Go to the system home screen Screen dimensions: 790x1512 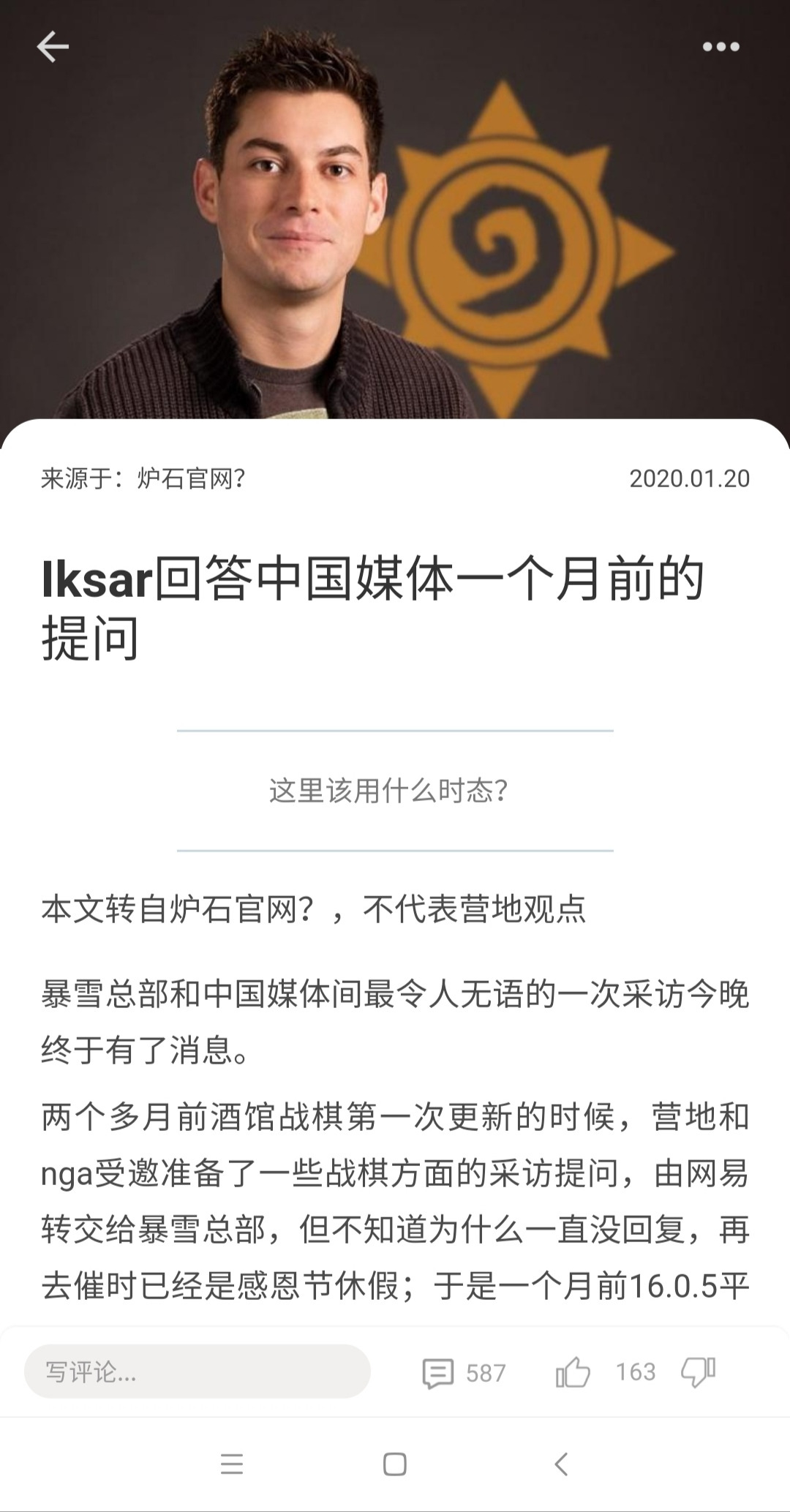click(395, 1464)
